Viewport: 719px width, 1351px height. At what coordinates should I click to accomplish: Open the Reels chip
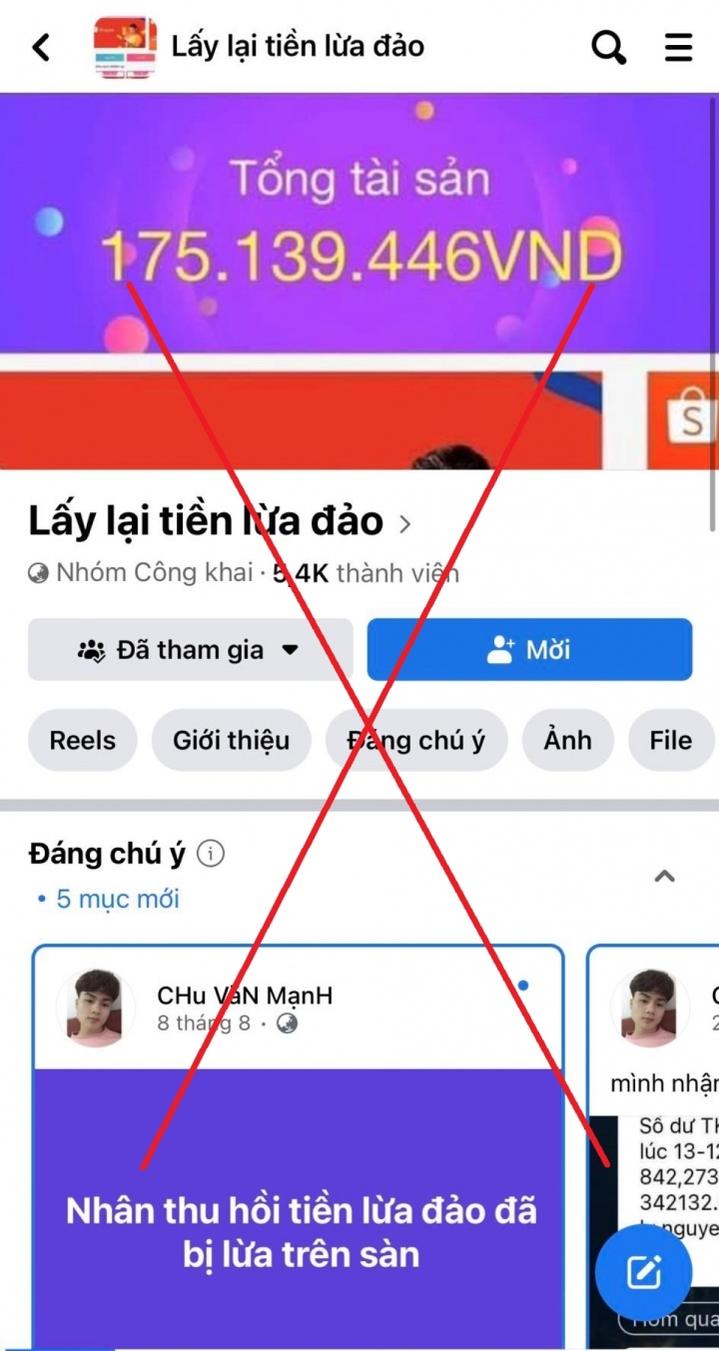tap(83, 741)
